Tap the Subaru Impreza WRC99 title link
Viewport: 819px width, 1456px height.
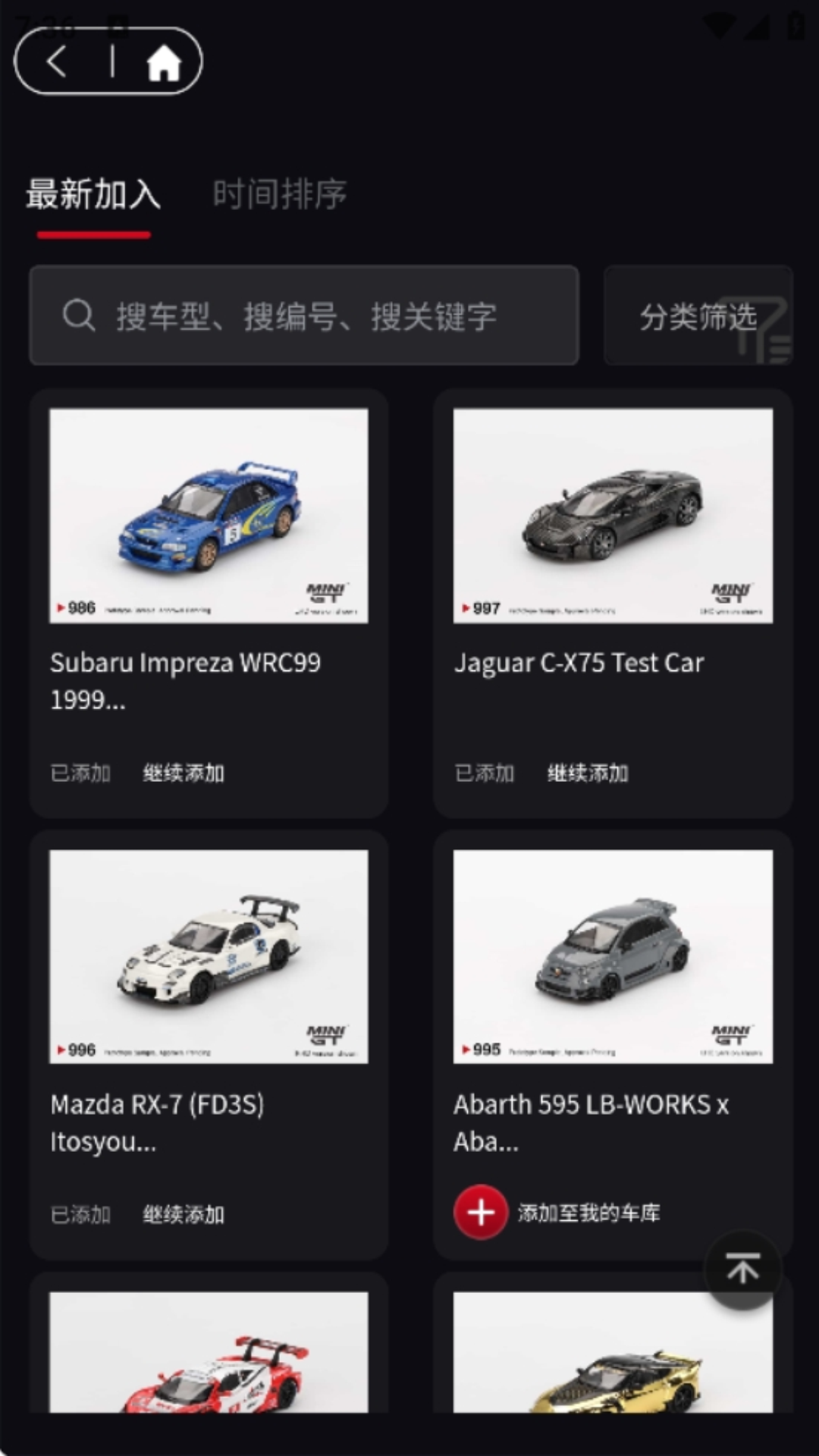click(186, 681)
